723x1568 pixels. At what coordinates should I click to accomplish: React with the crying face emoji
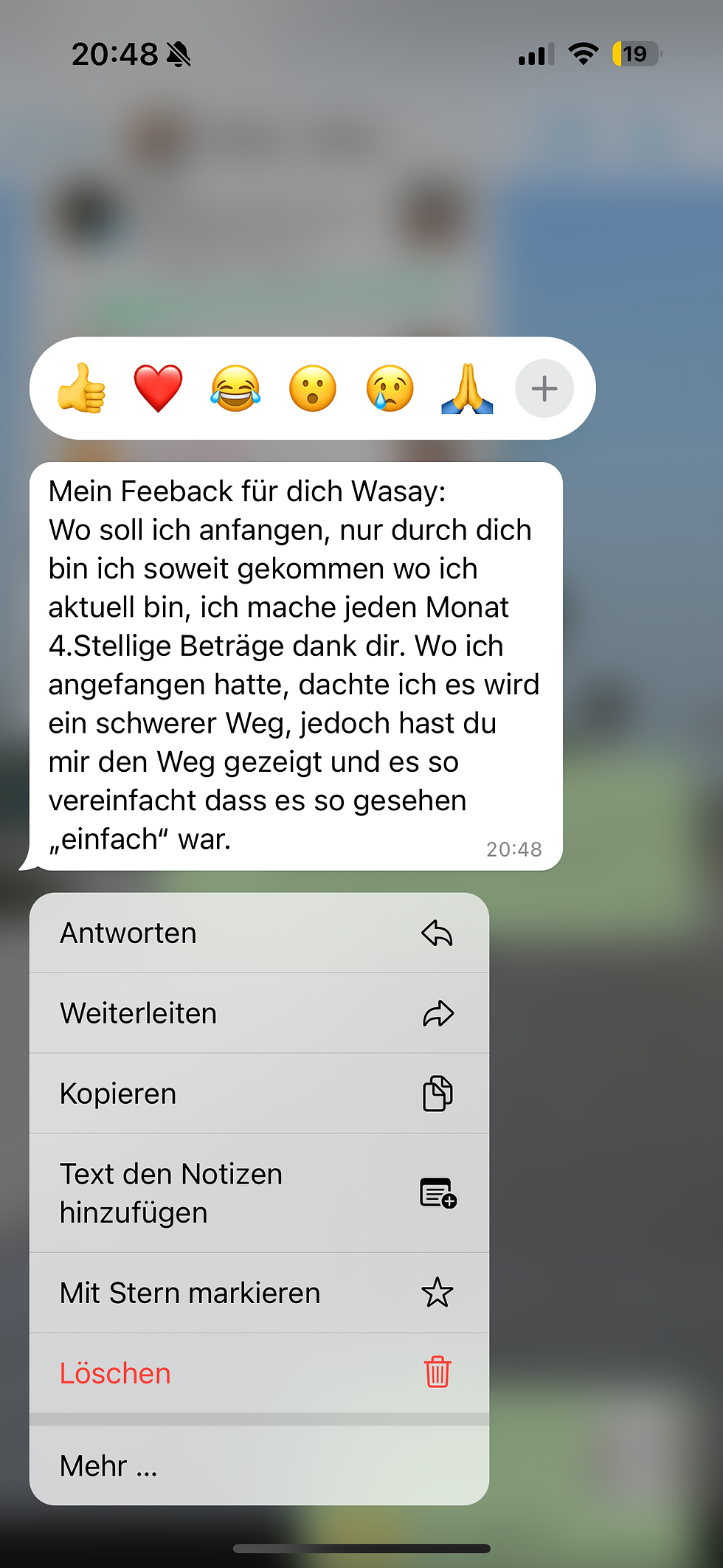click(x=390, y=388)
